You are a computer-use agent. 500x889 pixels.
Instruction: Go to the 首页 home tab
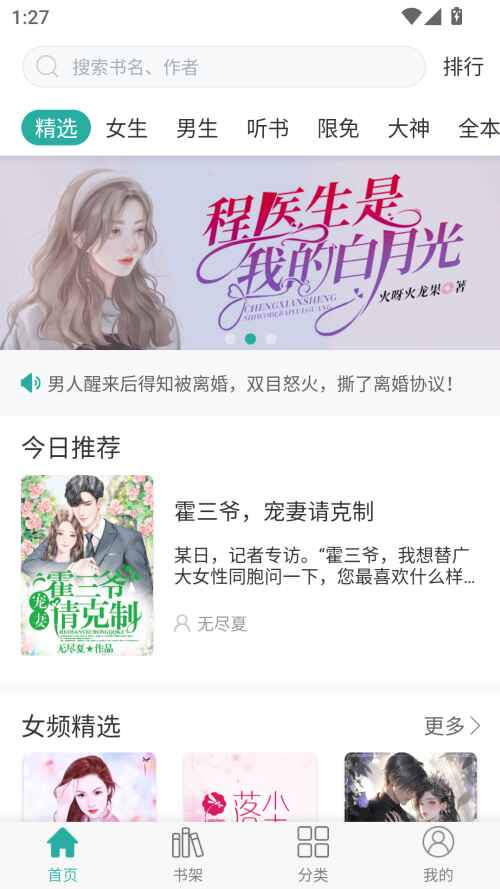tap(62, 855)
